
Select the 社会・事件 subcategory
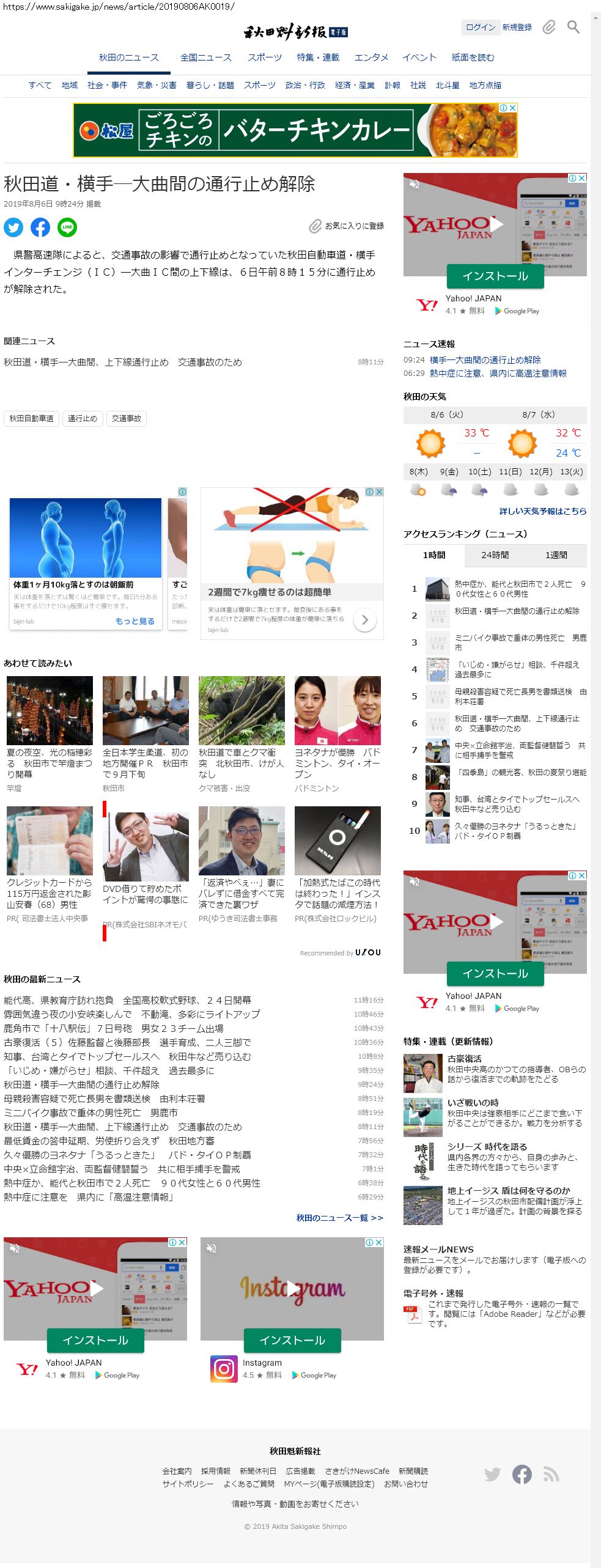coord(107,86)
